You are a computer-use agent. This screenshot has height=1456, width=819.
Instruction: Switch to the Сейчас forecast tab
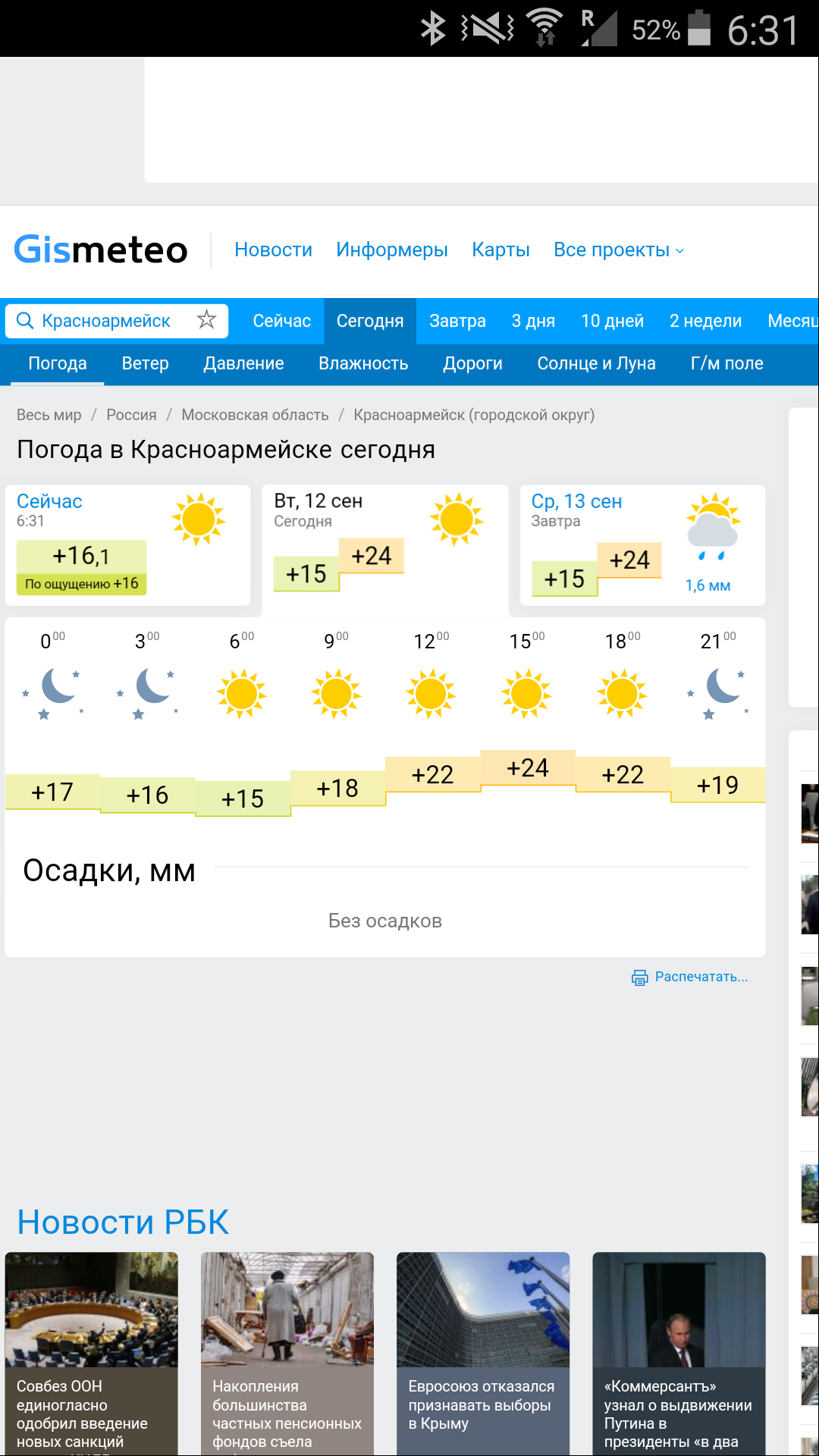(282, 321)
